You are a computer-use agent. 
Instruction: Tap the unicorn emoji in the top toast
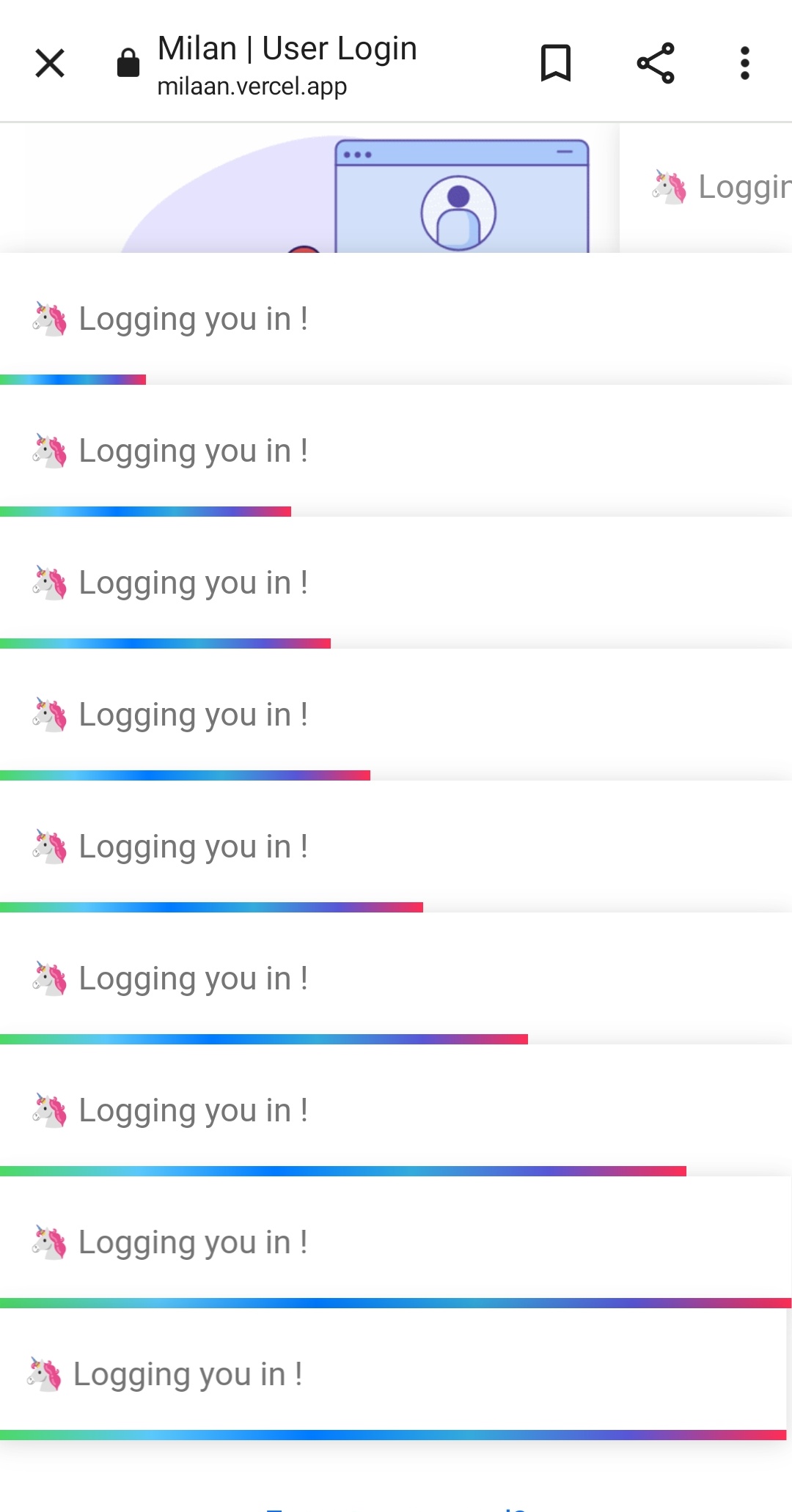tap(49, 318)
